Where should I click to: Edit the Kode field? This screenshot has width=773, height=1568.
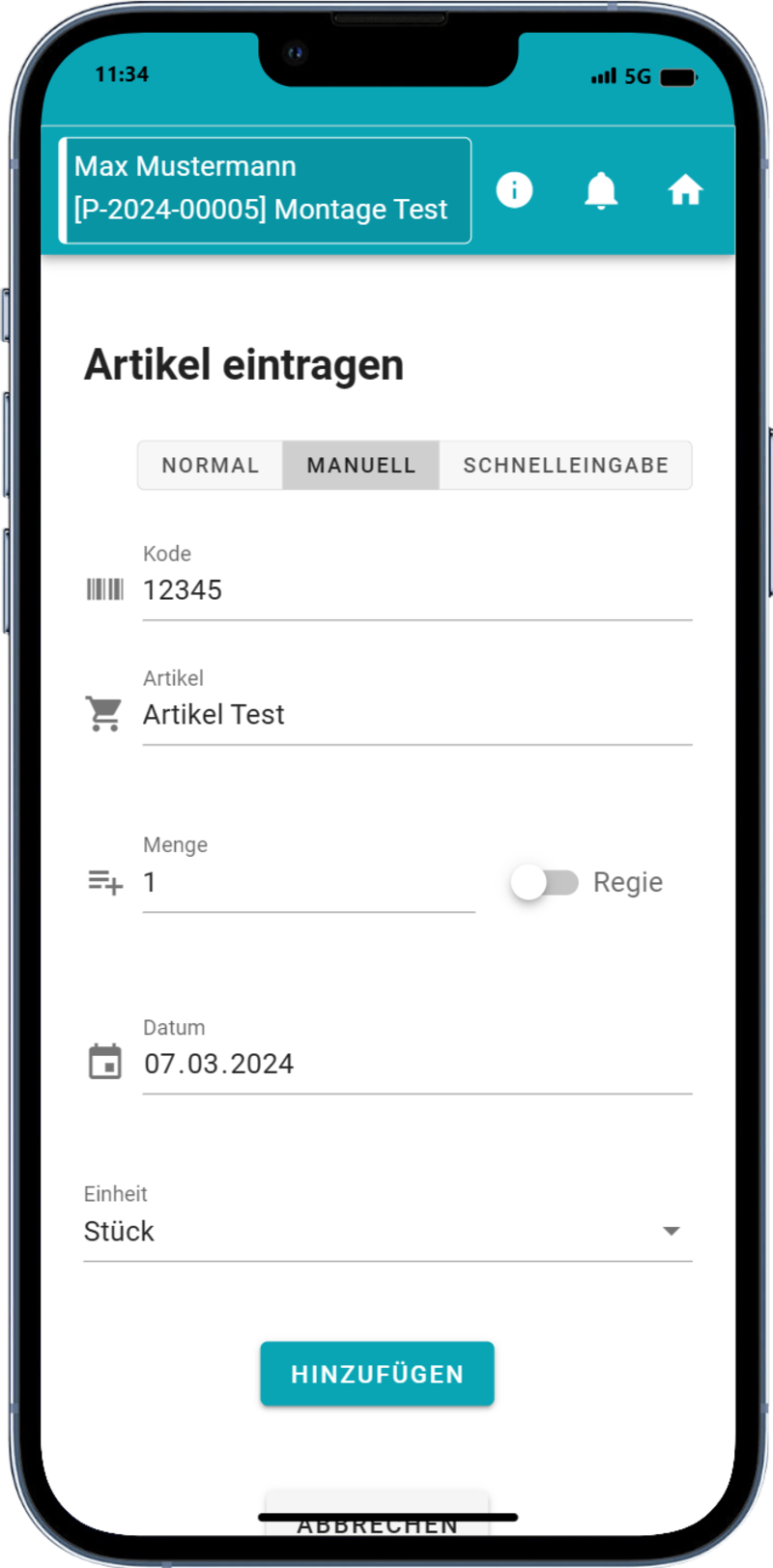pyautogui.click(x=415, y=590)
